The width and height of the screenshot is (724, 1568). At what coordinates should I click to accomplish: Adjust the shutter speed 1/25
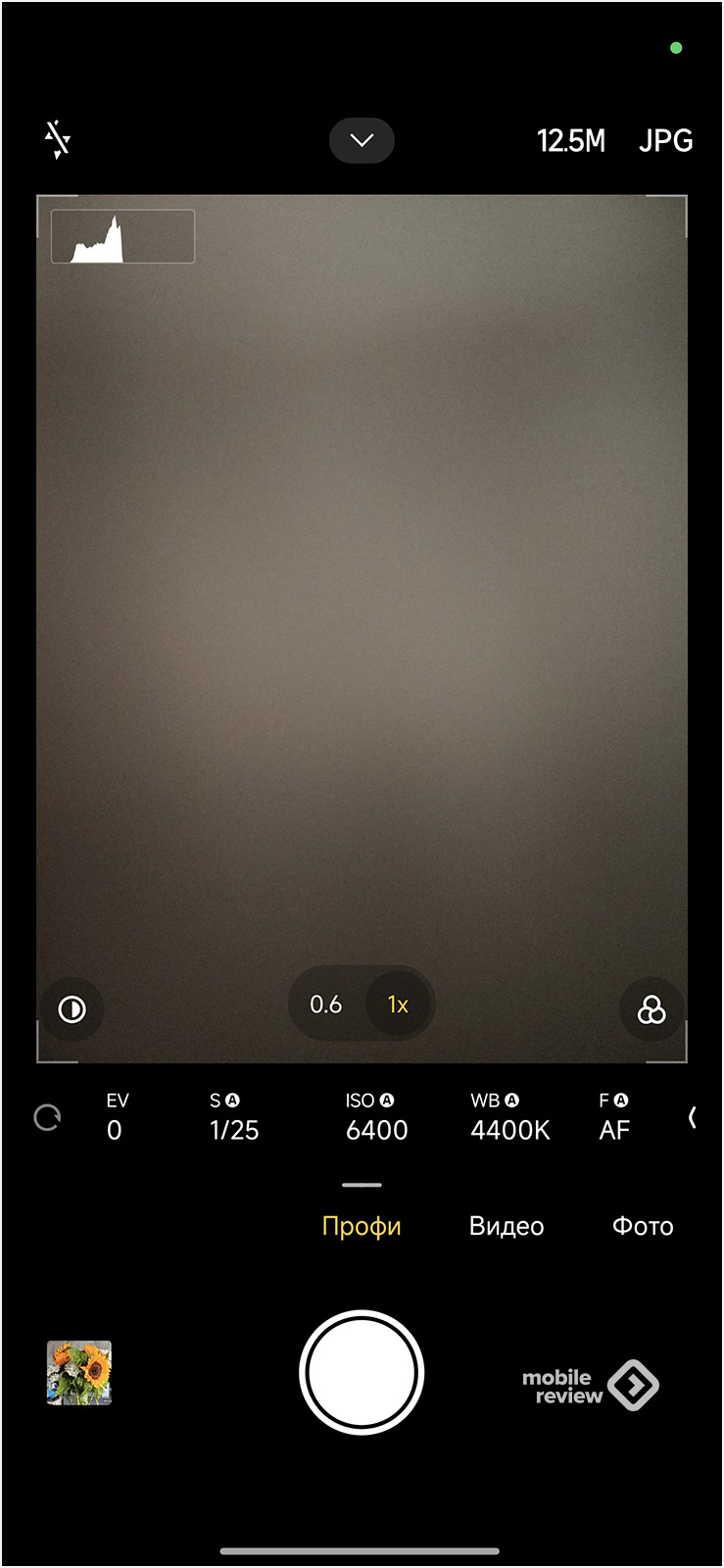click(233, 1117)
